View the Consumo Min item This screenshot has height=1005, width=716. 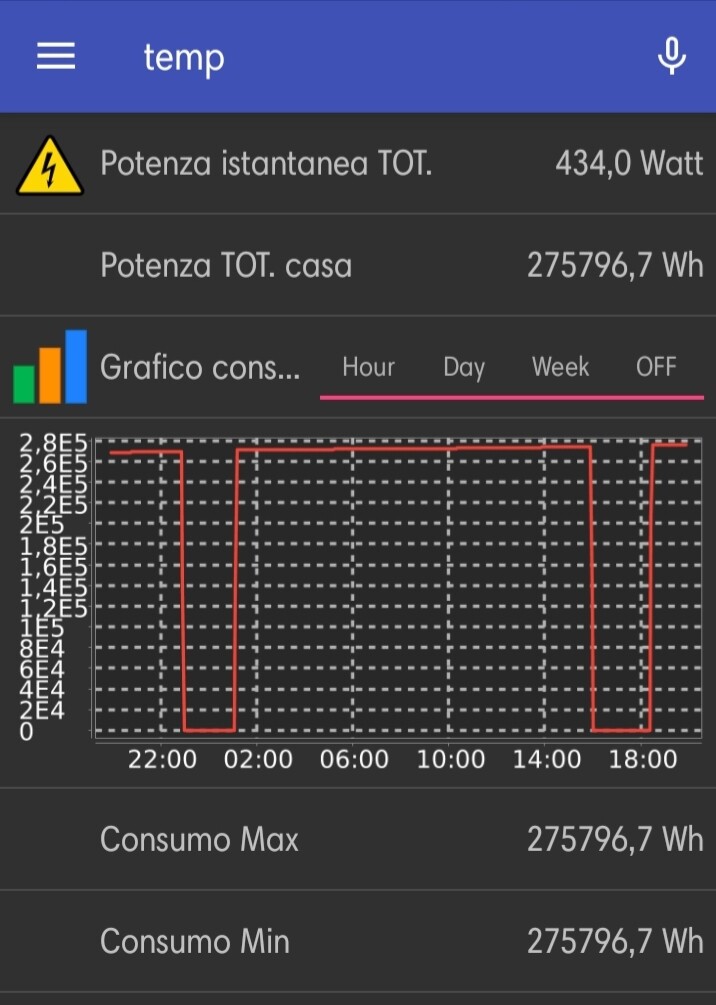click(358, 942)
